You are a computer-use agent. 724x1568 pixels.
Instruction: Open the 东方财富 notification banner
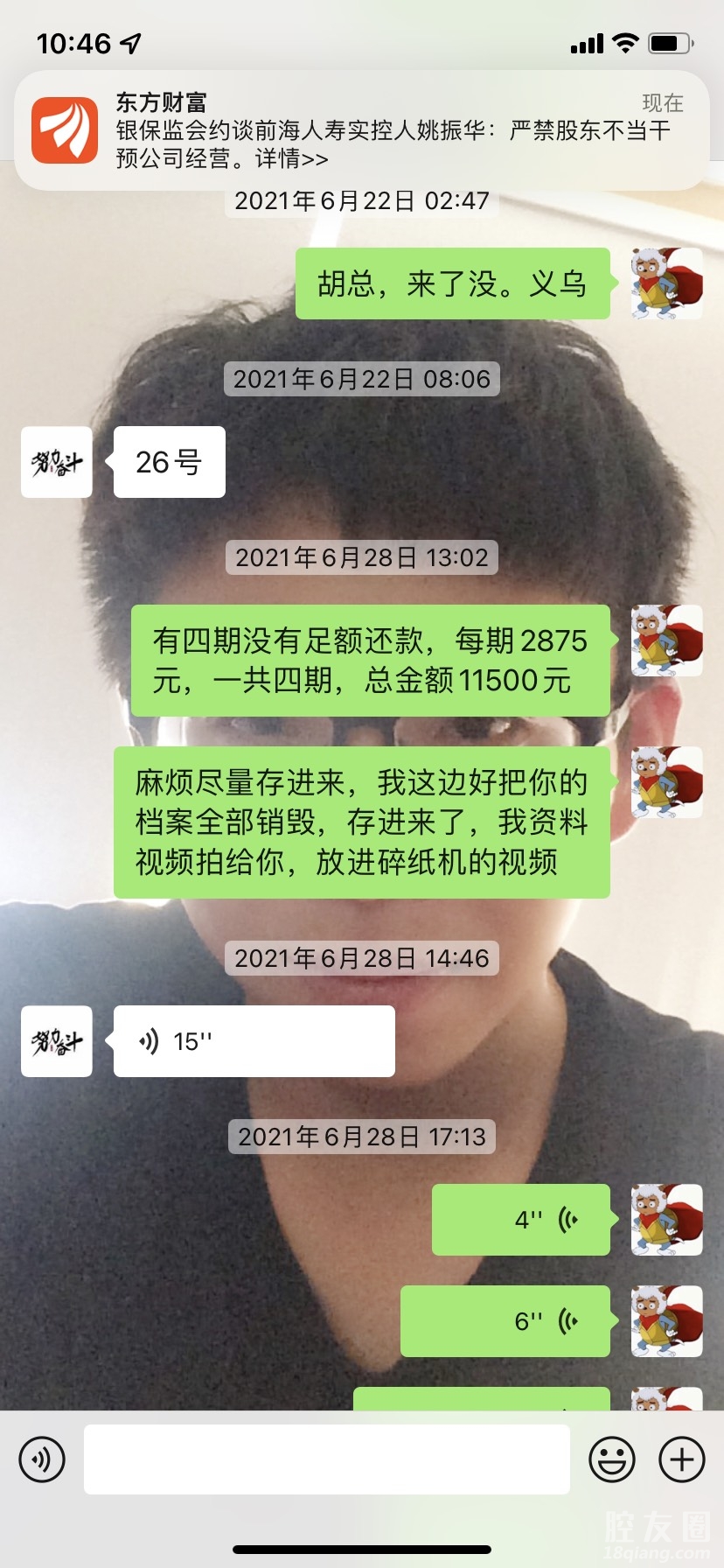coord(362,130)
